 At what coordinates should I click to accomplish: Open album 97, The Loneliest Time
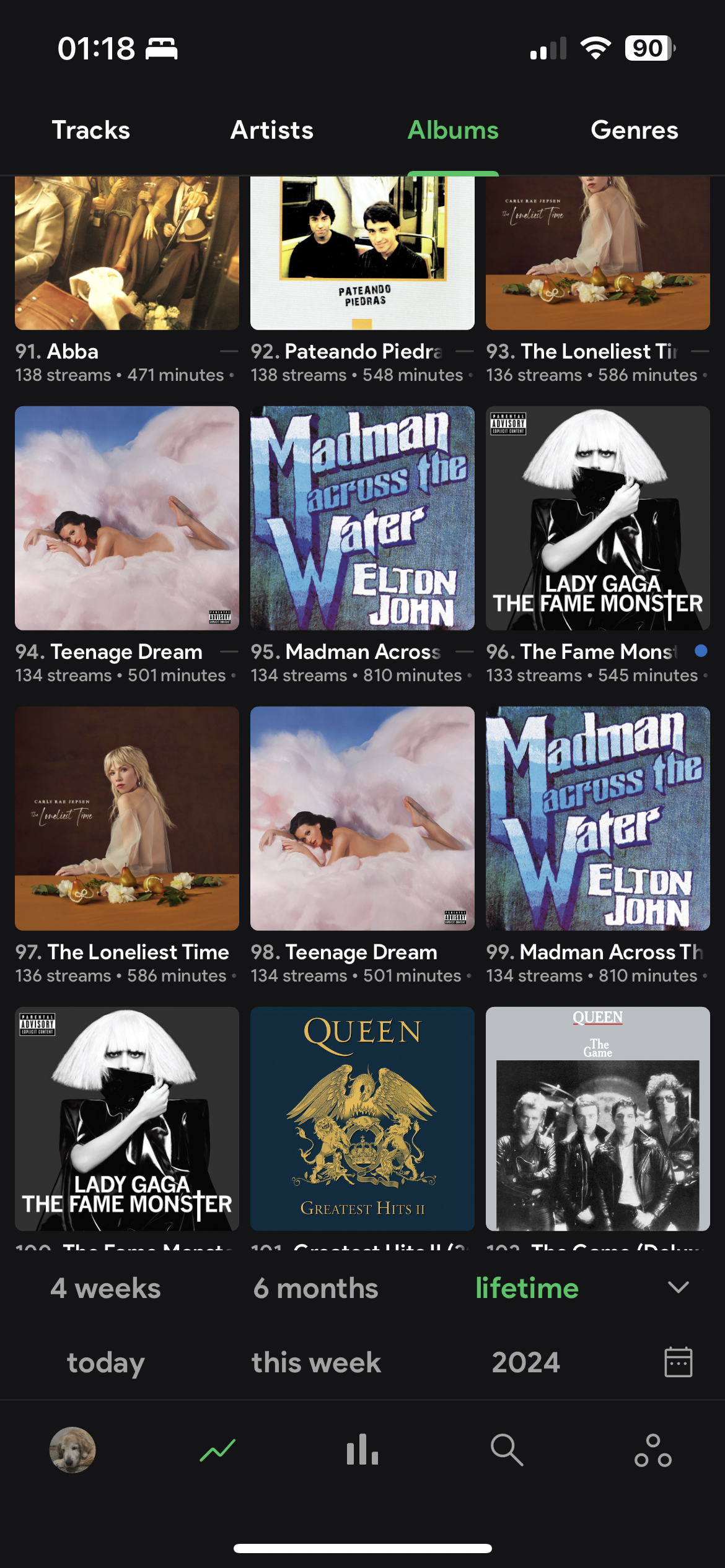126,818
